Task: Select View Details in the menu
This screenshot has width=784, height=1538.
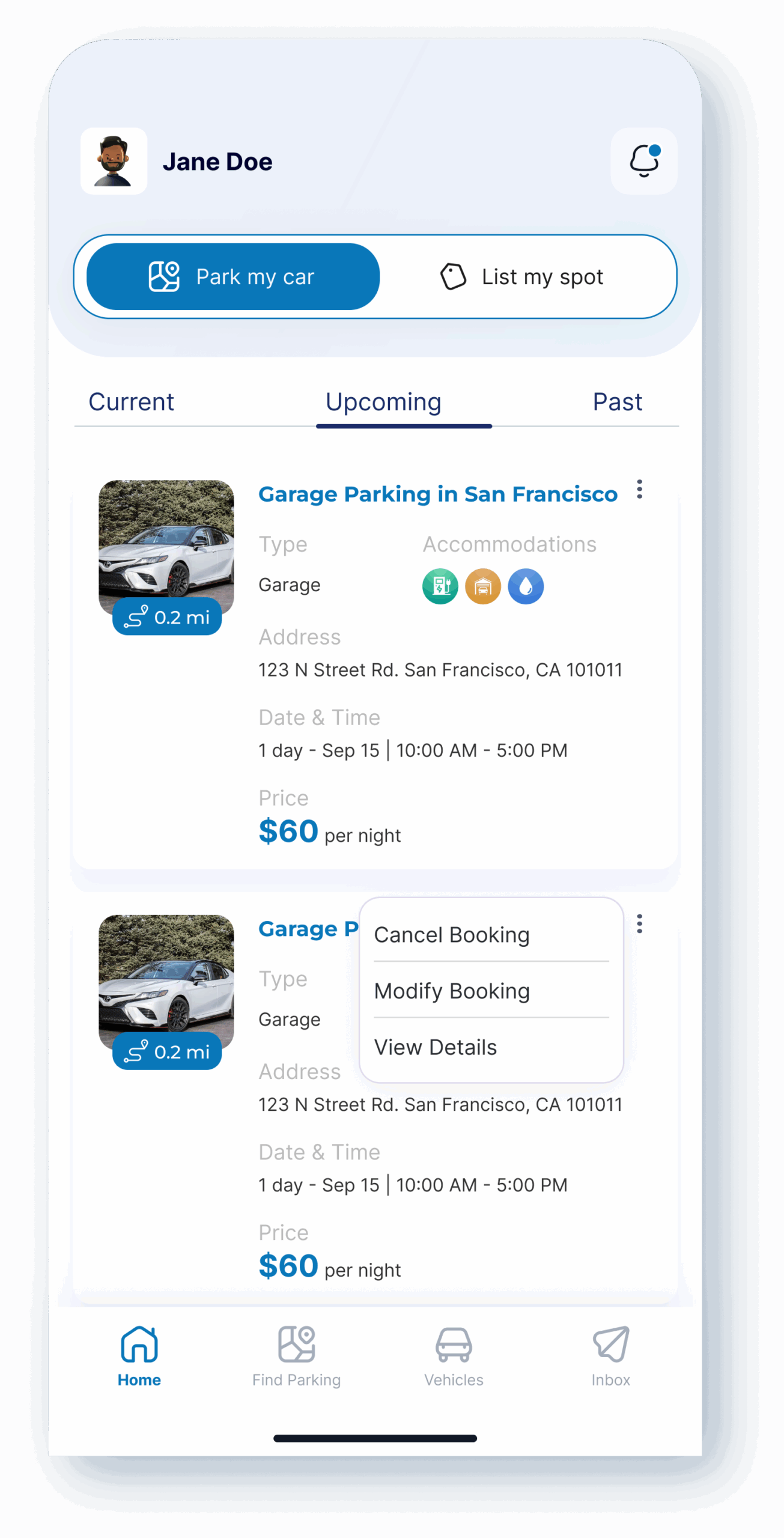Action: tap(436, 1047)
